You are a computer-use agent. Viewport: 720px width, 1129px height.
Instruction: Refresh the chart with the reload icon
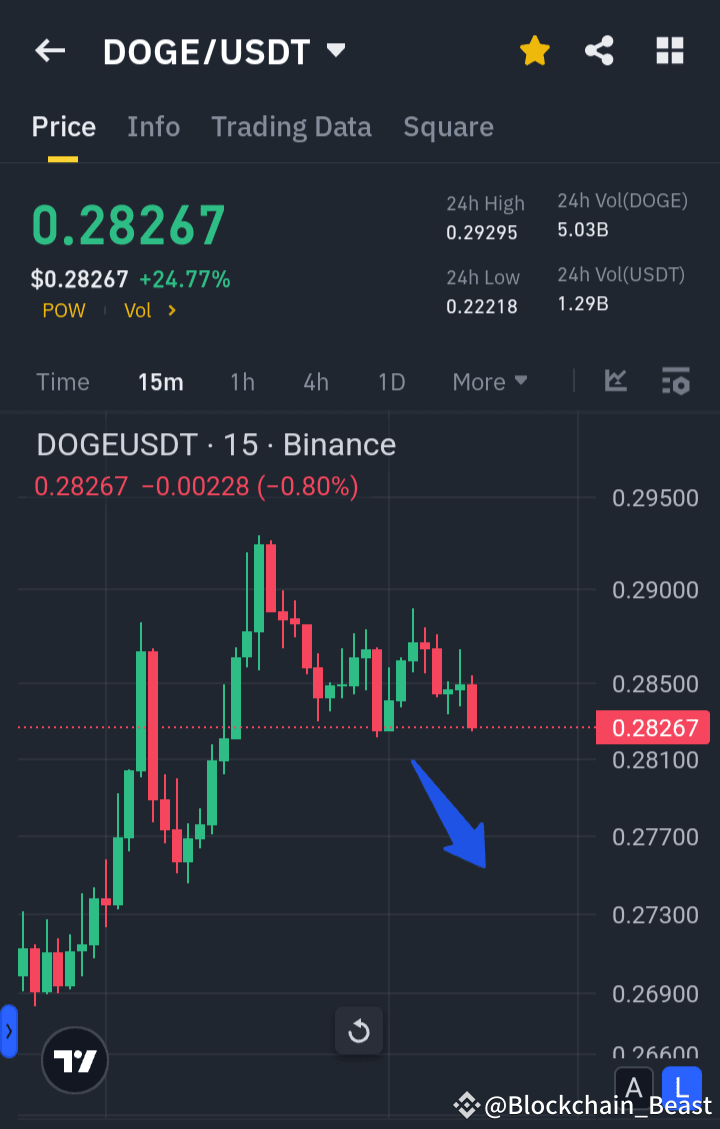(359, 1031)
